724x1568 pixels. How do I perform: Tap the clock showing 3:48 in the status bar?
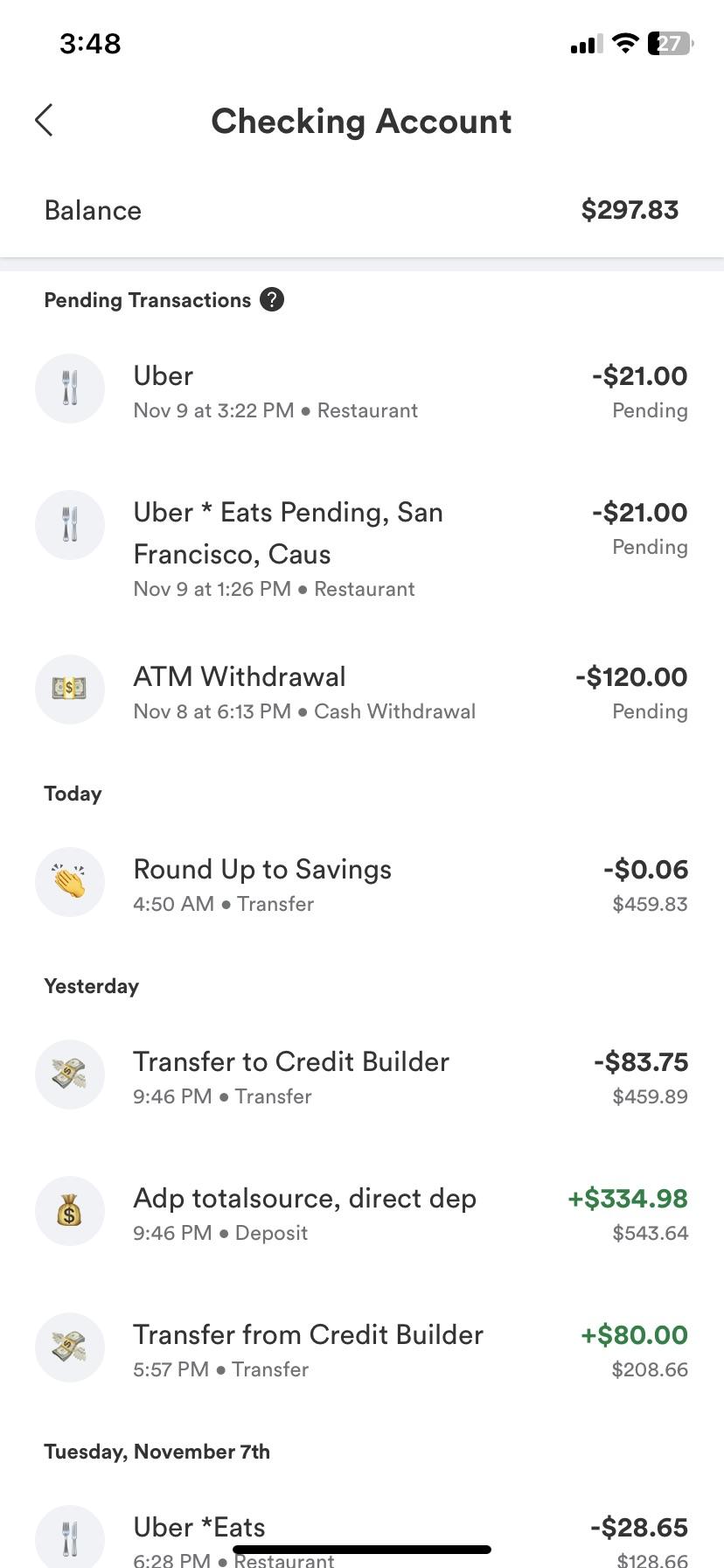(88, 42)
